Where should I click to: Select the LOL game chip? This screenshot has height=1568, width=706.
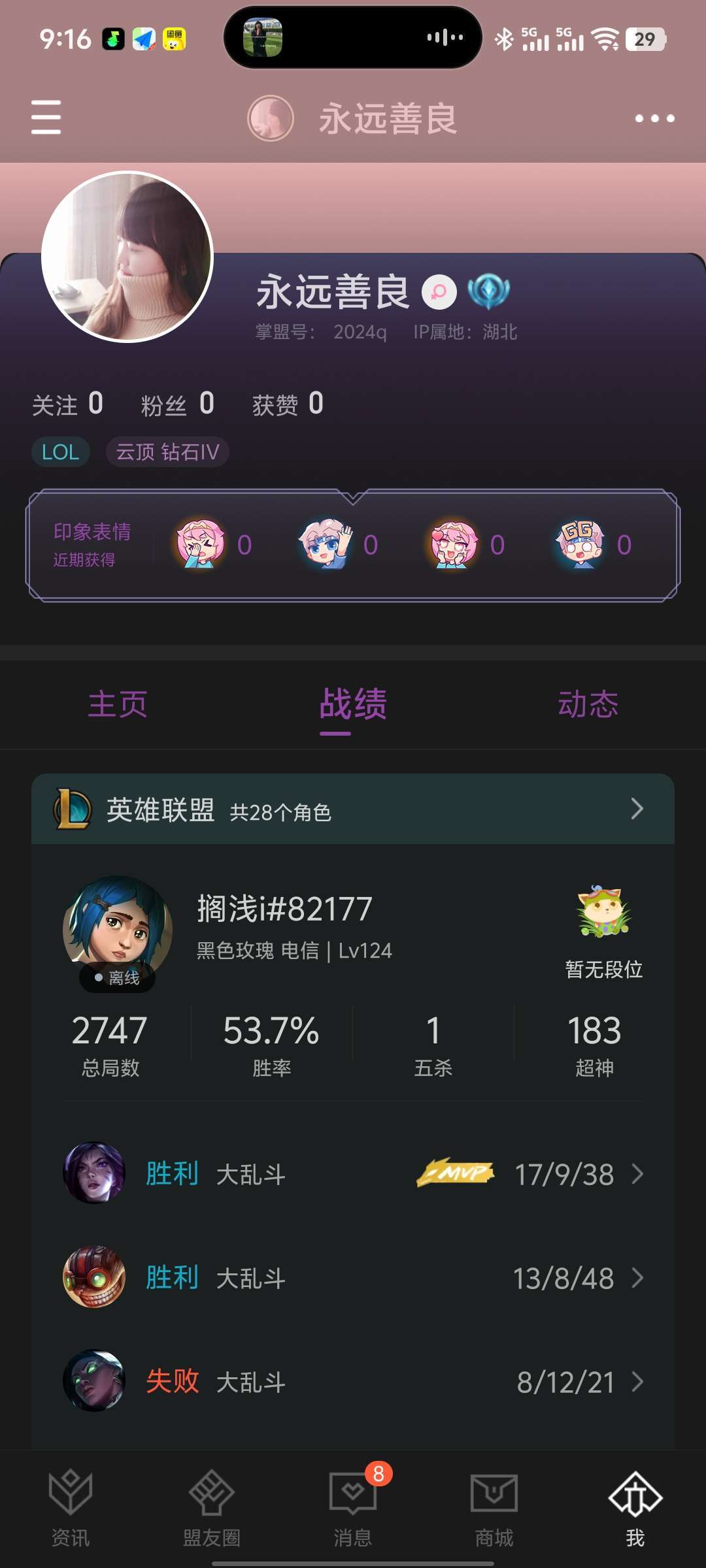[x=60, y=452]
